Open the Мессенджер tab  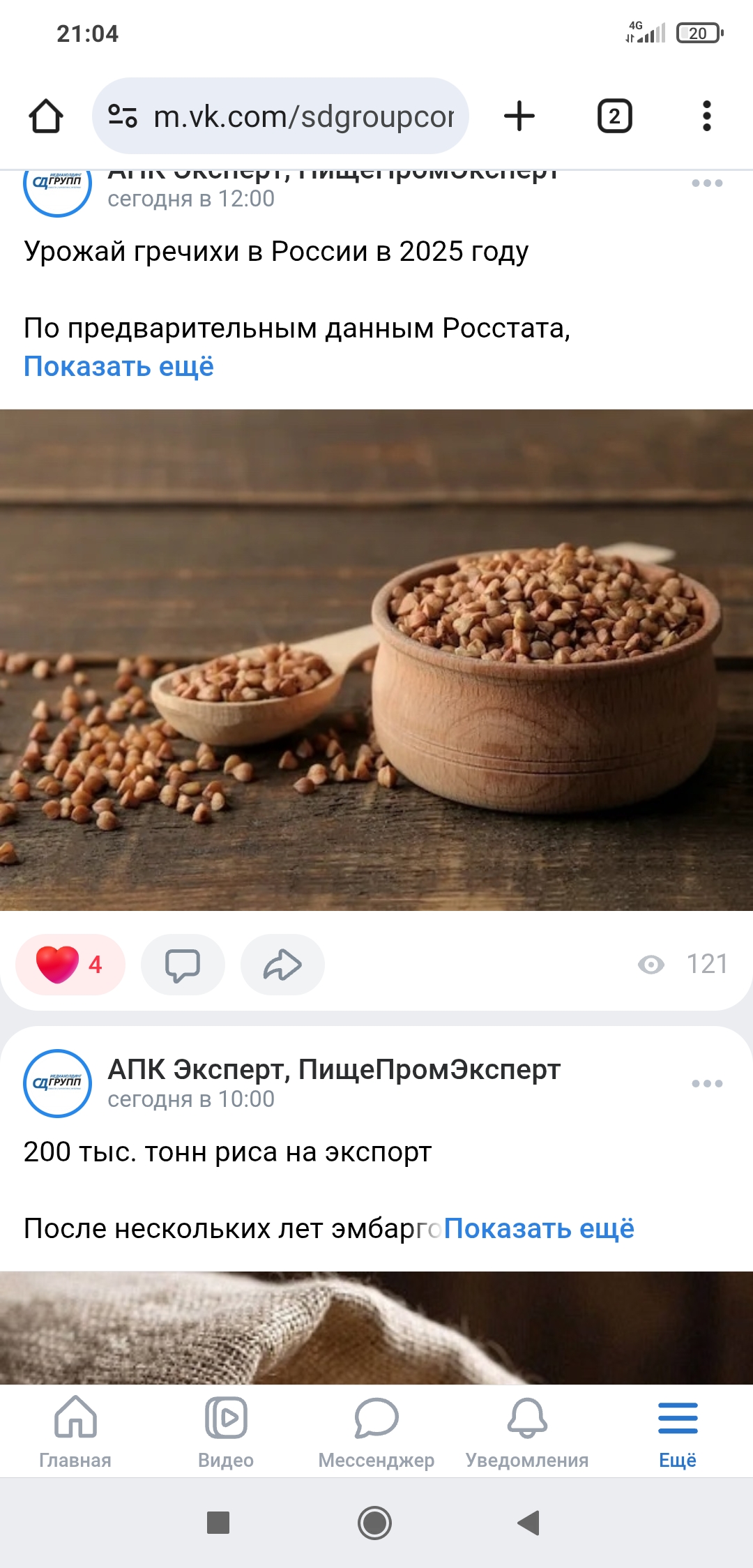(x=376, y=1430)
